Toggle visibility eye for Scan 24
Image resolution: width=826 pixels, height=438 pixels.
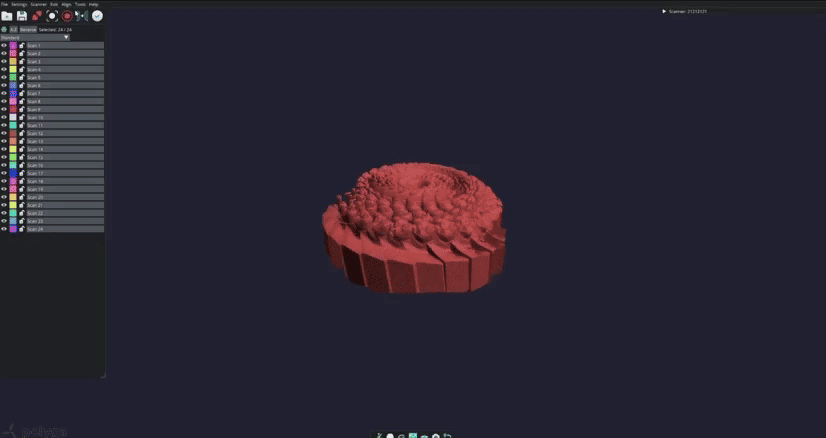[x=4, y=229]
